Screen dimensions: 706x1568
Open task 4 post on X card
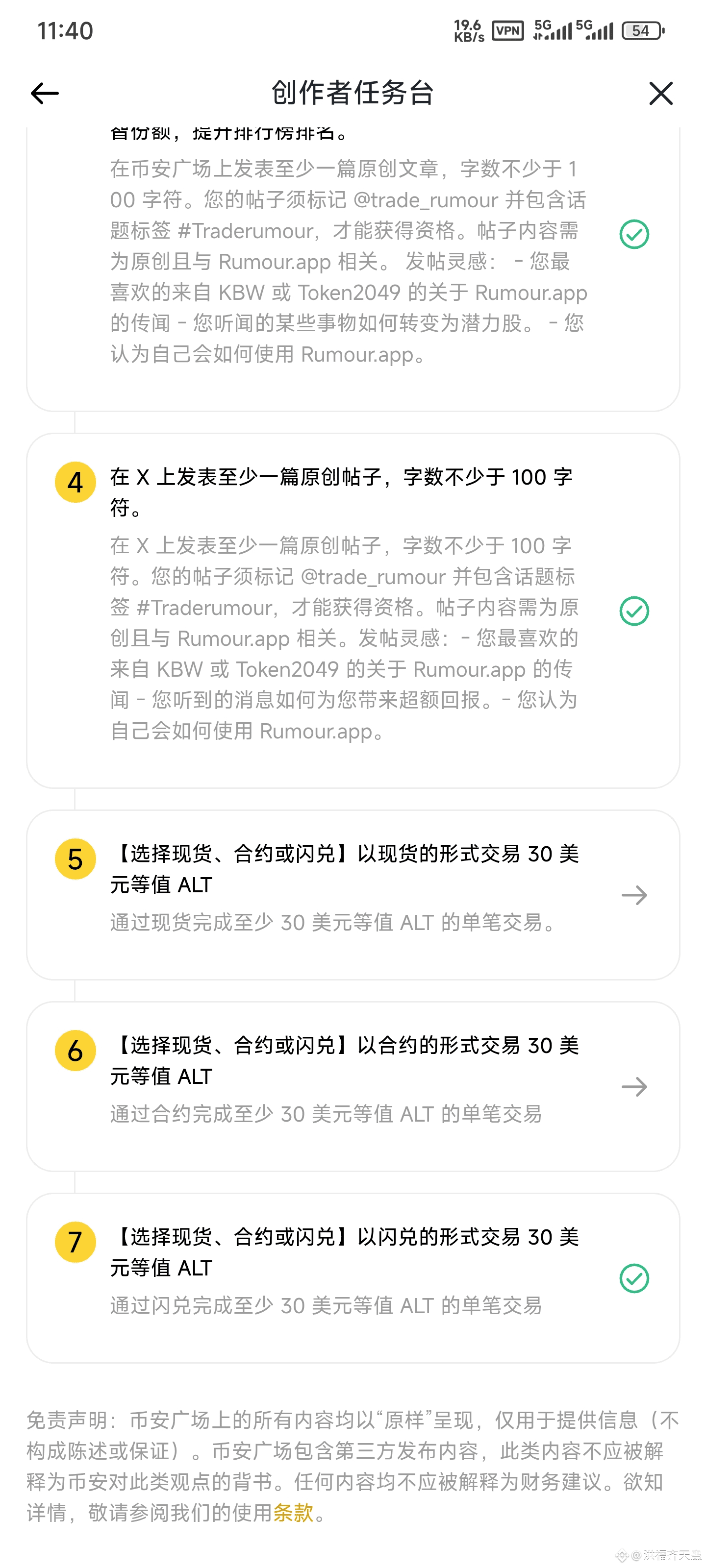(x=353, y=611)
